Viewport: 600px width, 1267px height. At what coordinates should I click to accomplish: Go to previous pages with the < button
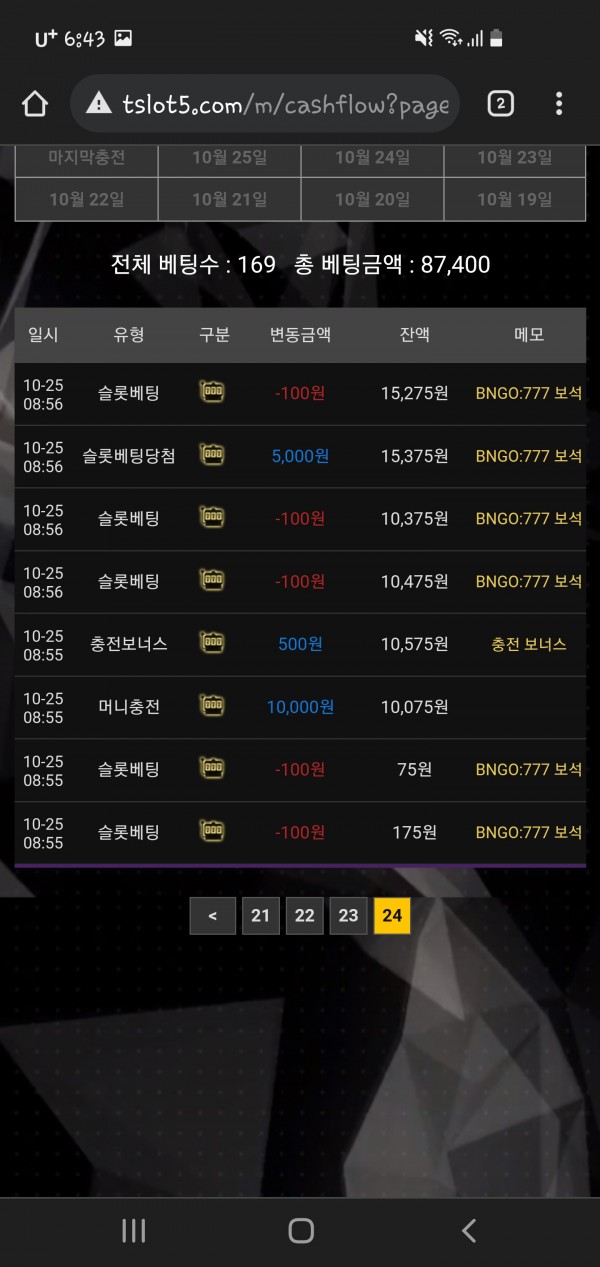tap(213, 916)
